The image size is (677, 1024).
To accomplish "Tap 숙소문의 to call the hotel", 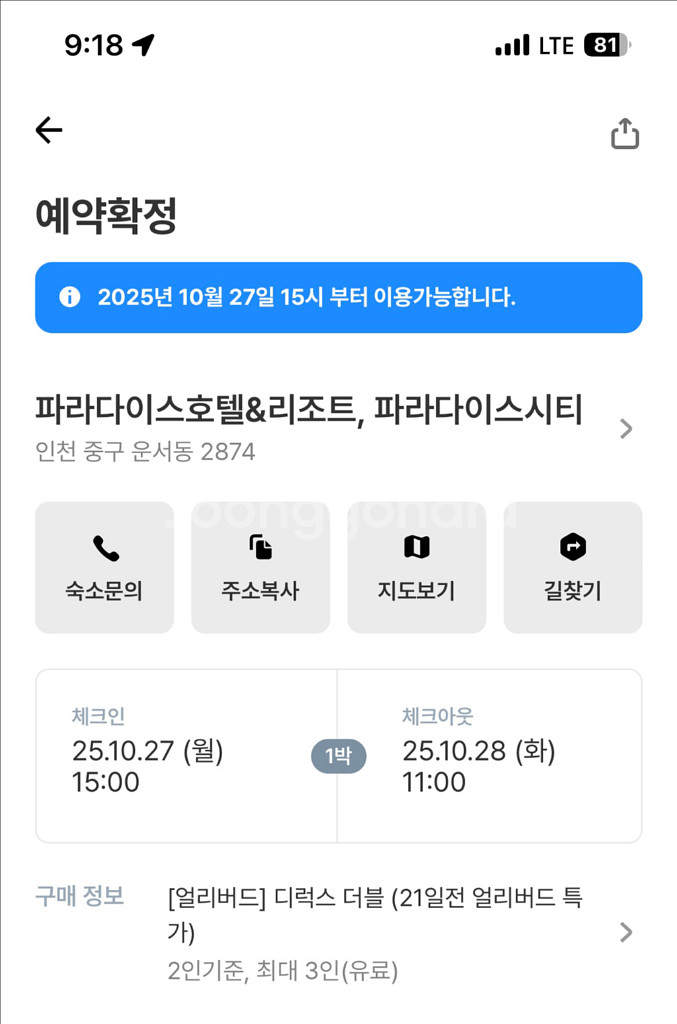I will [104, 567].
